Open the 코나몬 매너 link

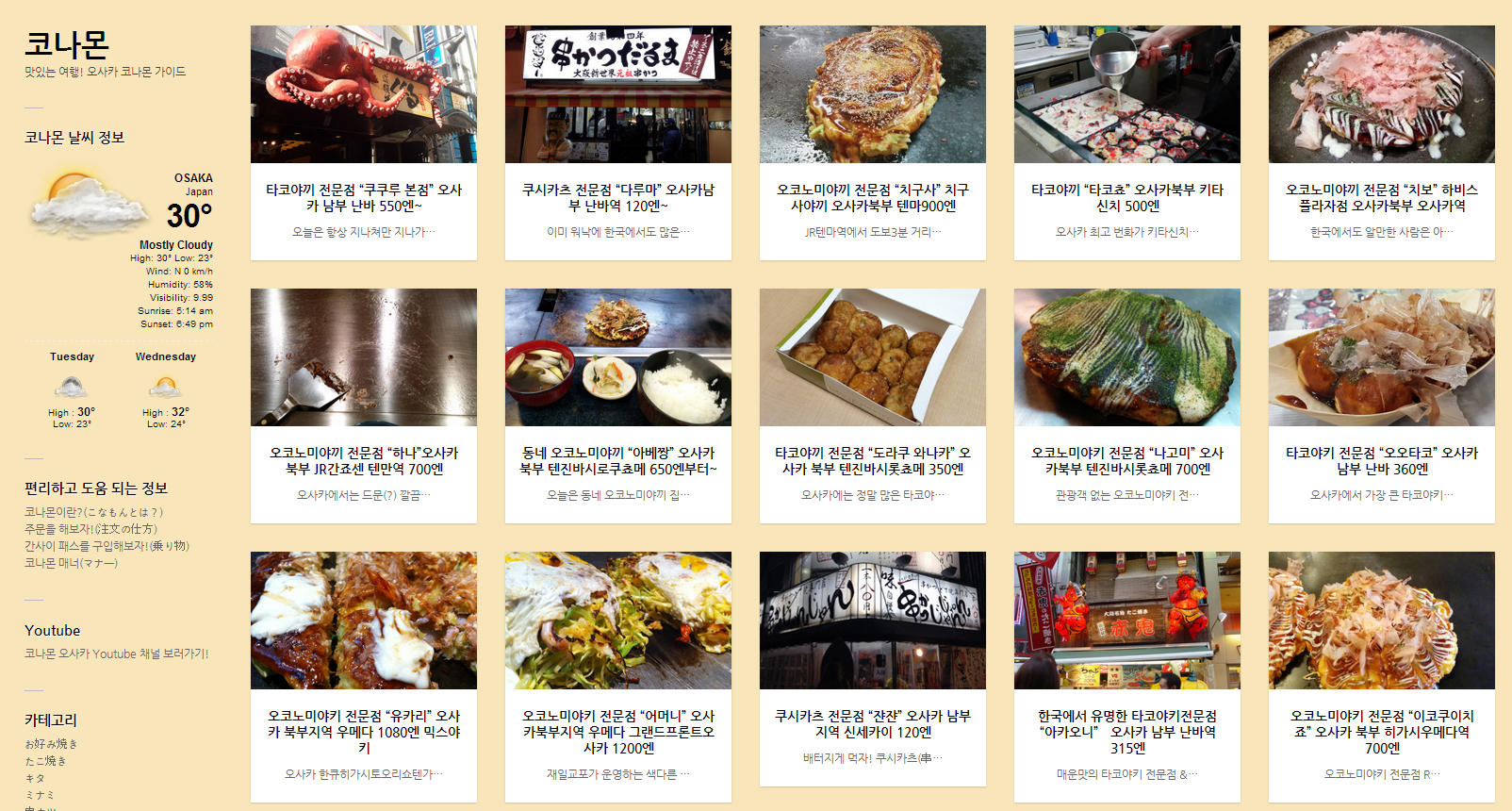(71, 563)
